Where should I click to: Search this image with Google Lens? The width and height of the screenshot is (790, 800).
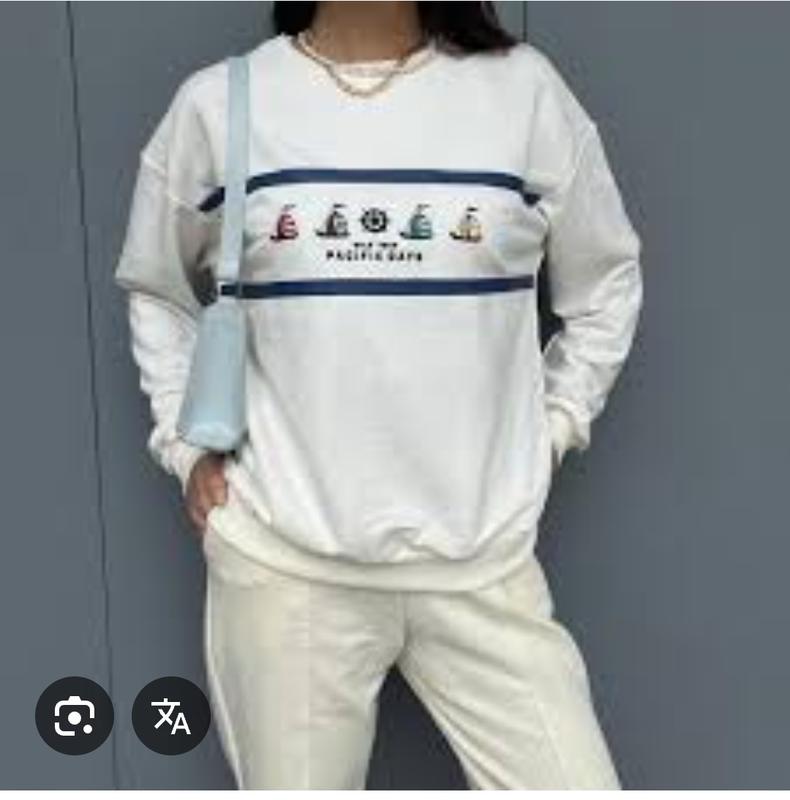coord(75,715)
